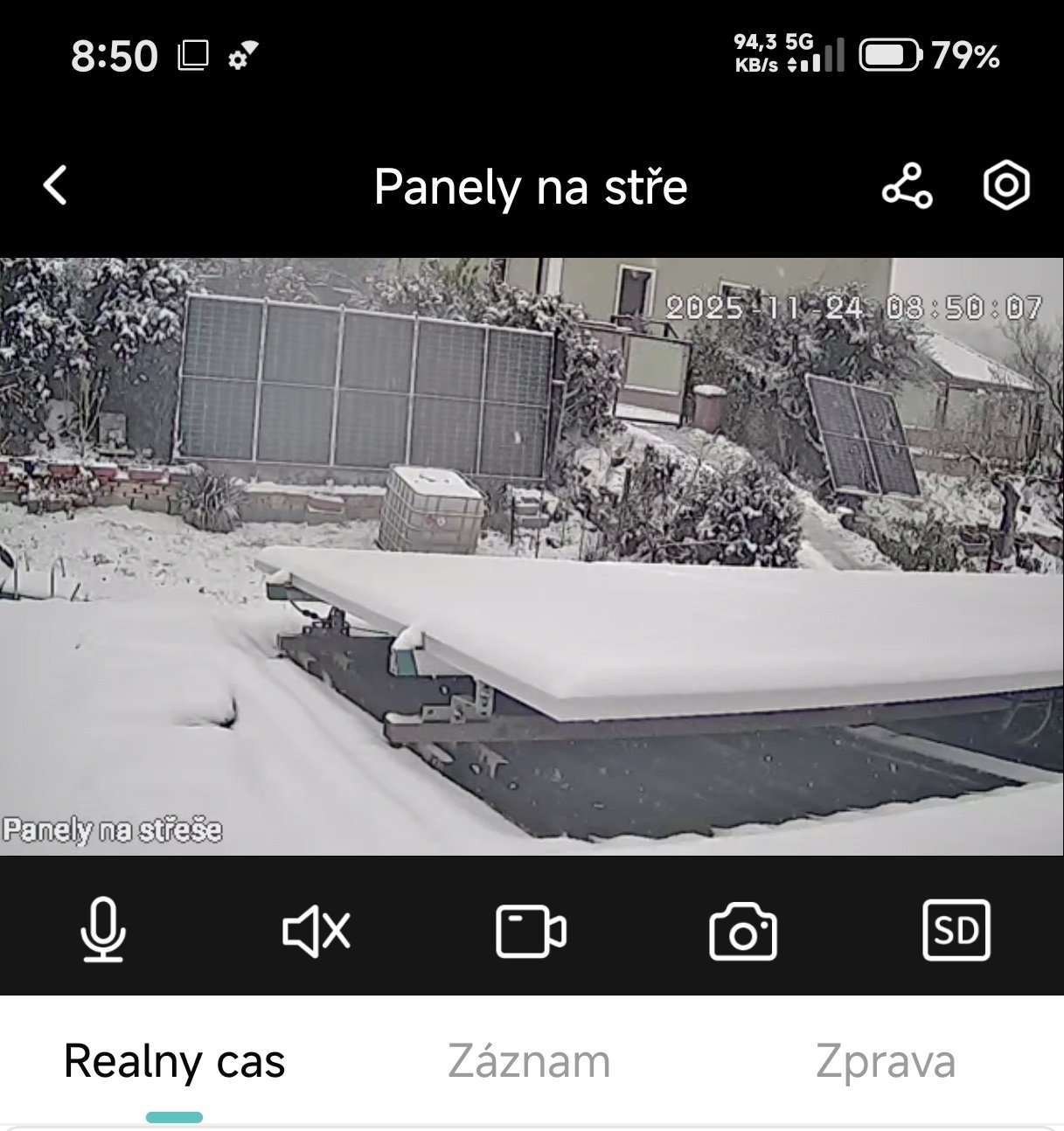Go back using the top-left arrow

coord(55,186)
